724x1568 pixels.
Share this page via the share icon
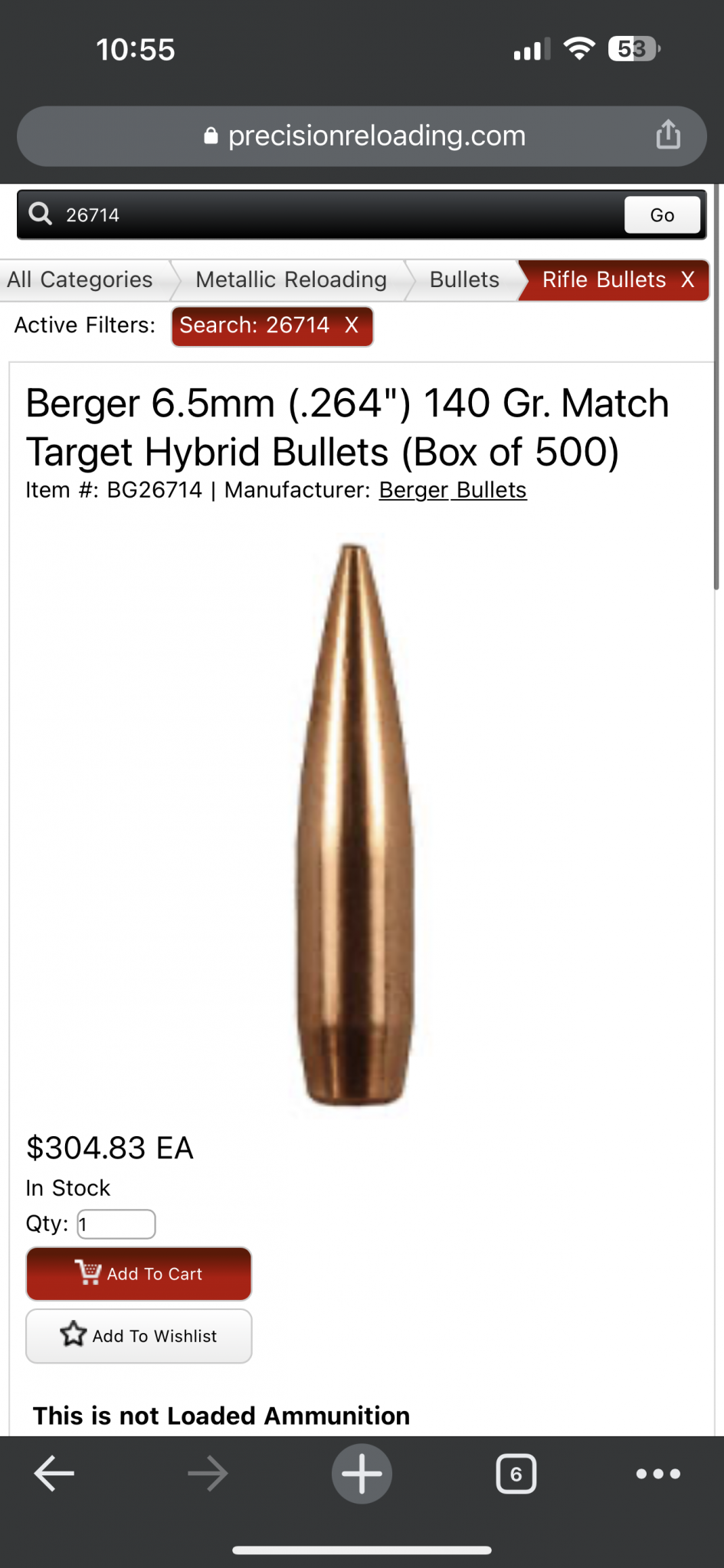click(668, 135)
